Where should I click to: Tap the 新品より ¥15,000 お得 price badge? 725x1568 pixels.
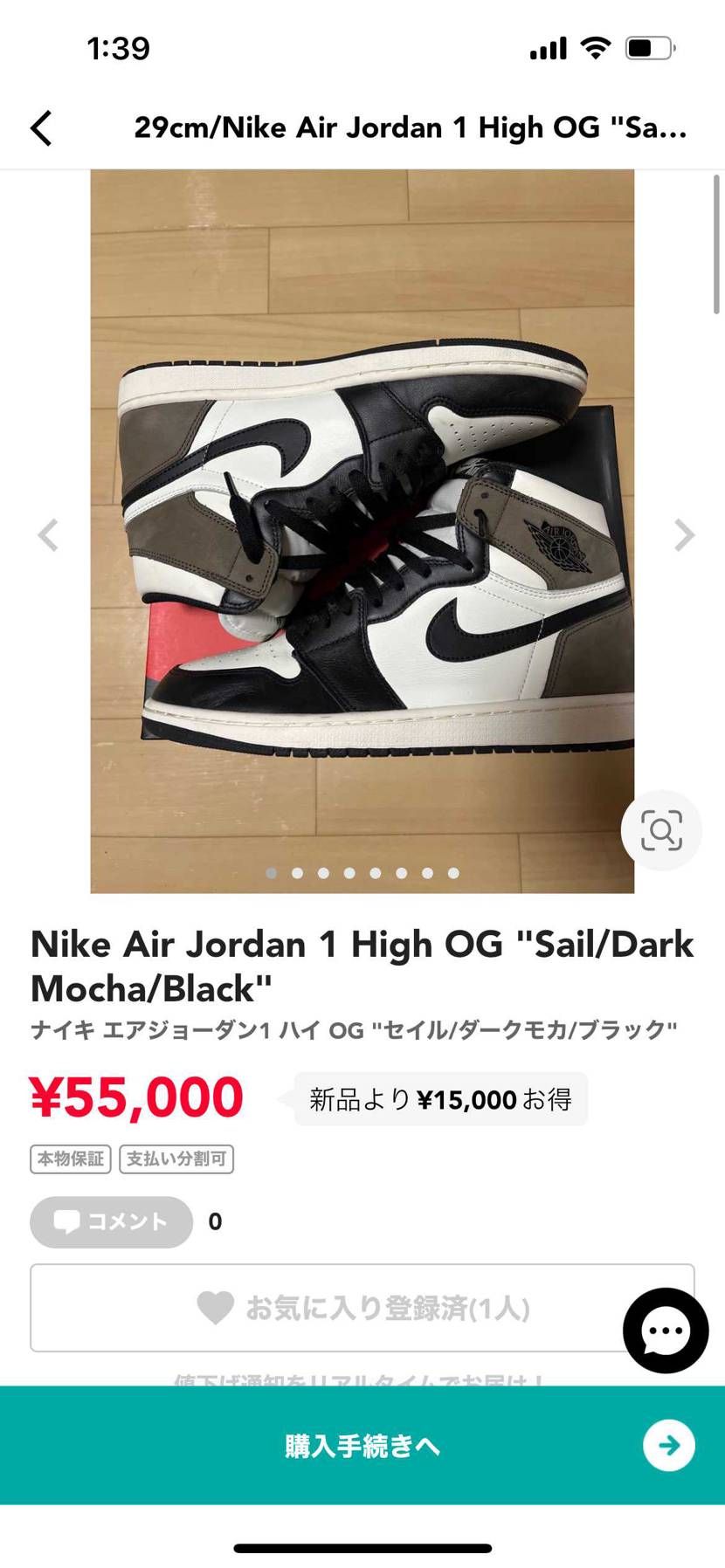(x=439, y=1099)
